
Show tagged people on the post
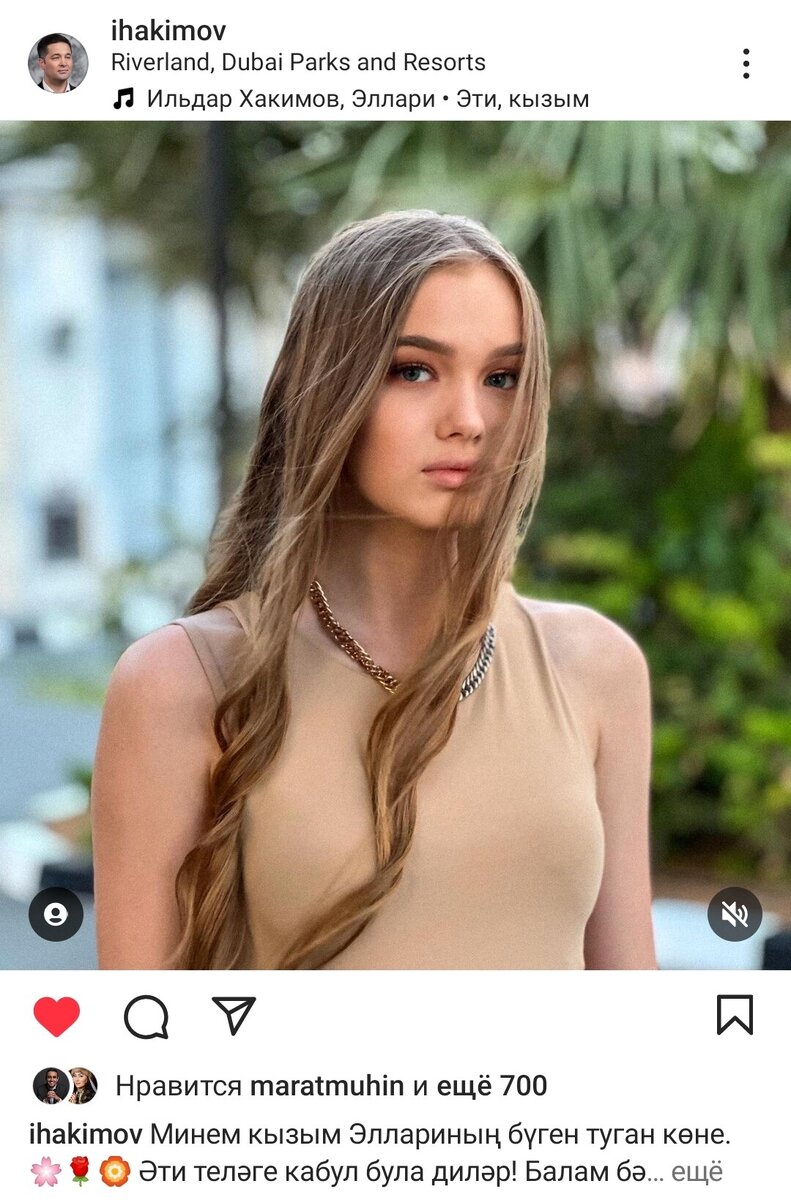[x=56, y=914]
